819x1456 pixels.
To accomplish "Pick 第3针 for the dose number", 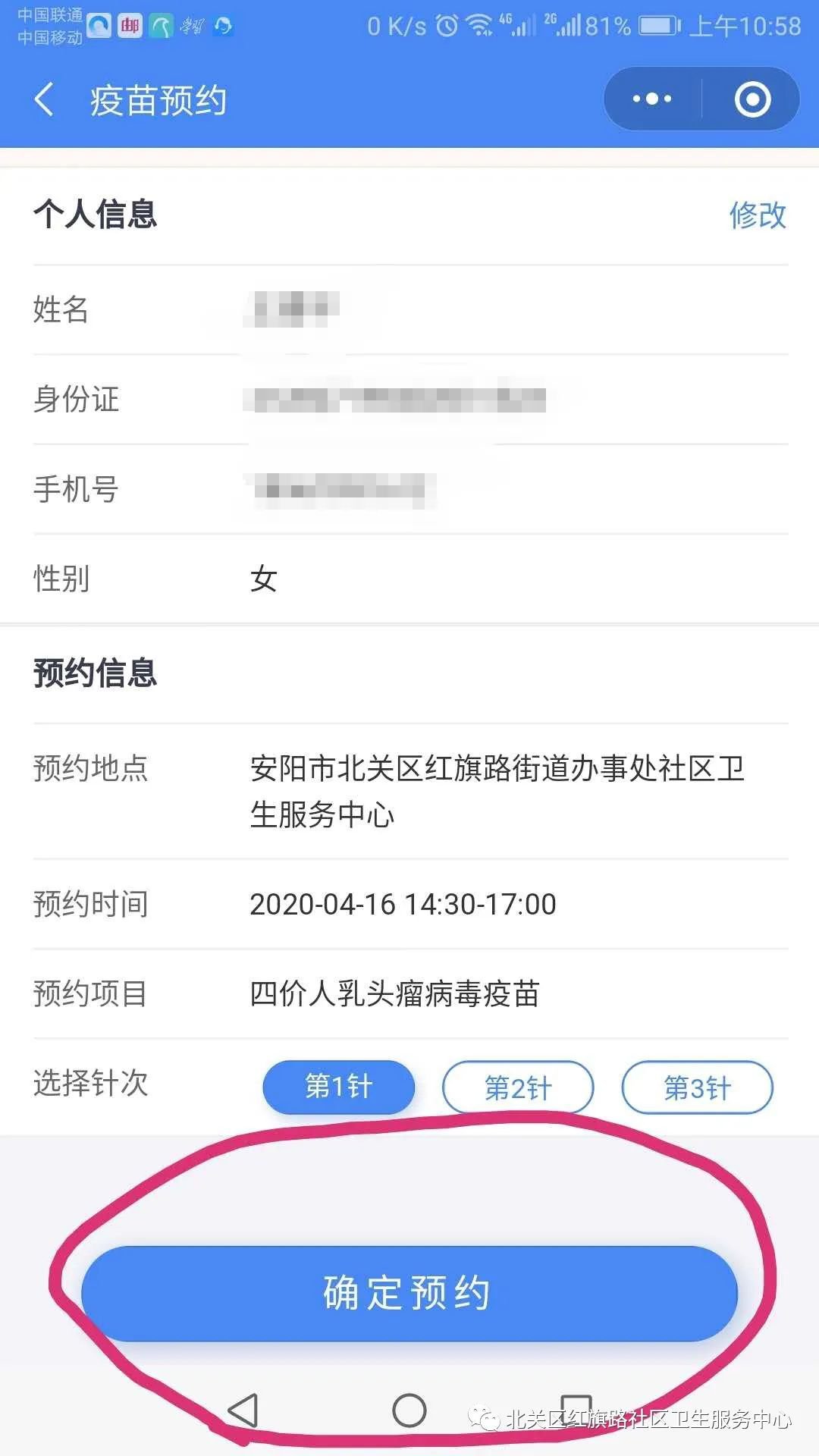I will point(697,1088).
